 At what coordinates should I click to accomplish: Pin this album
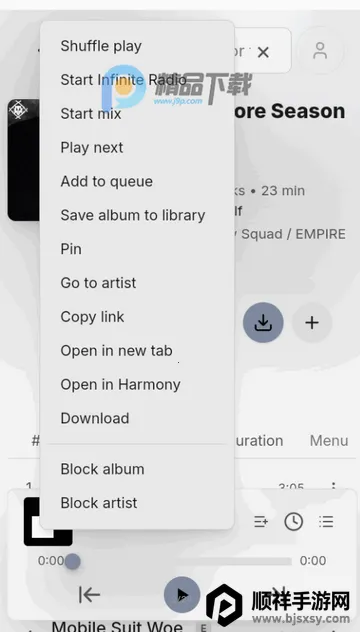pos(71,249)
